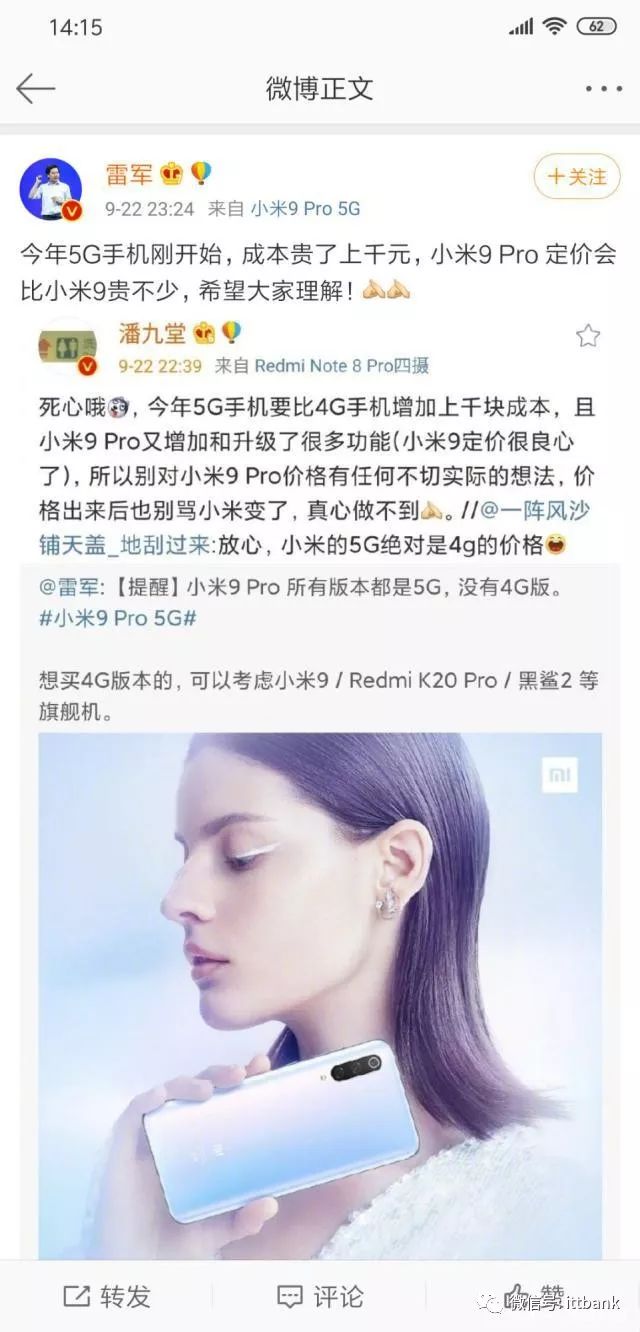
Task: Open the 小米9 Pro 5G source link
Action: [305, 209]
